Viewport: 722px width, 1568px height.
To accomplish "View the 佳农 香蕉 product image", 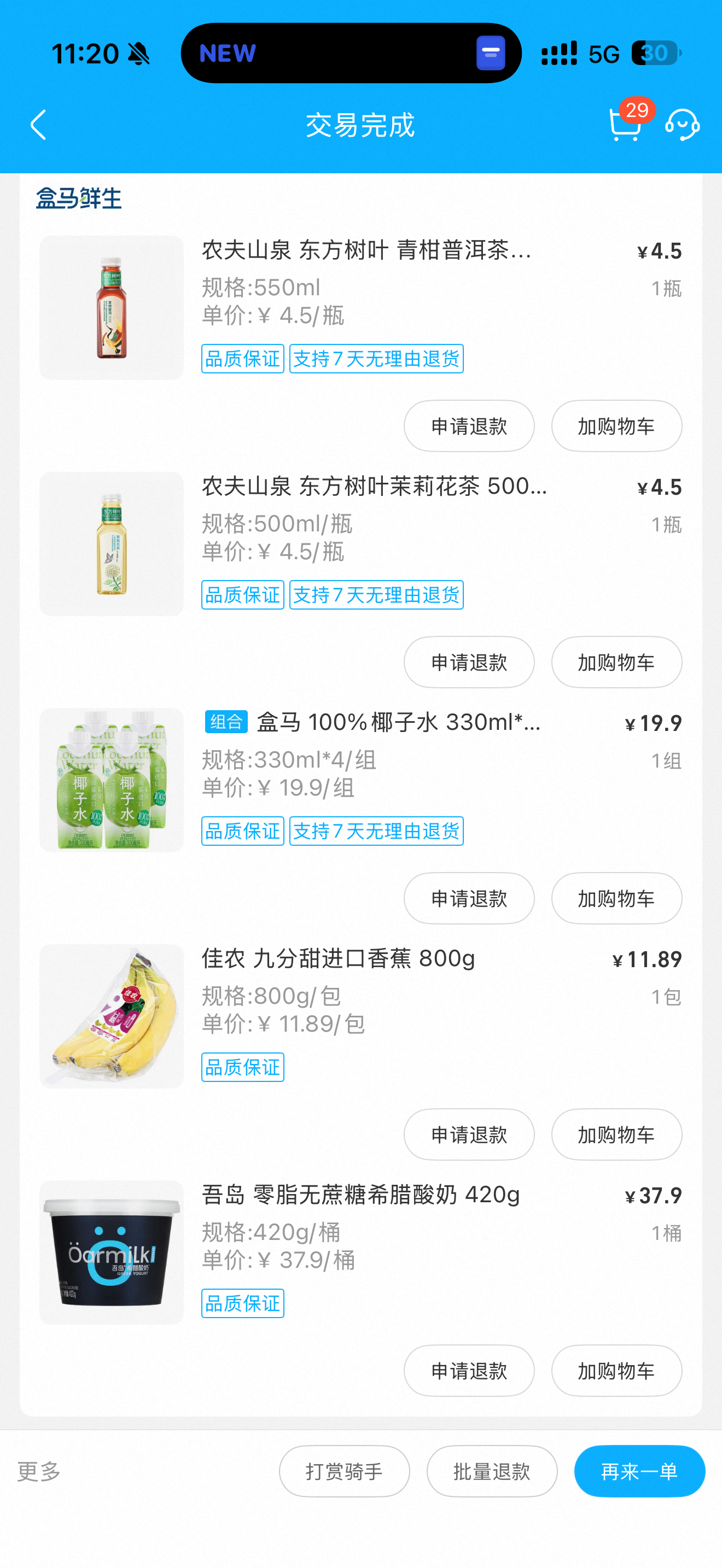I will point(112,1016).
